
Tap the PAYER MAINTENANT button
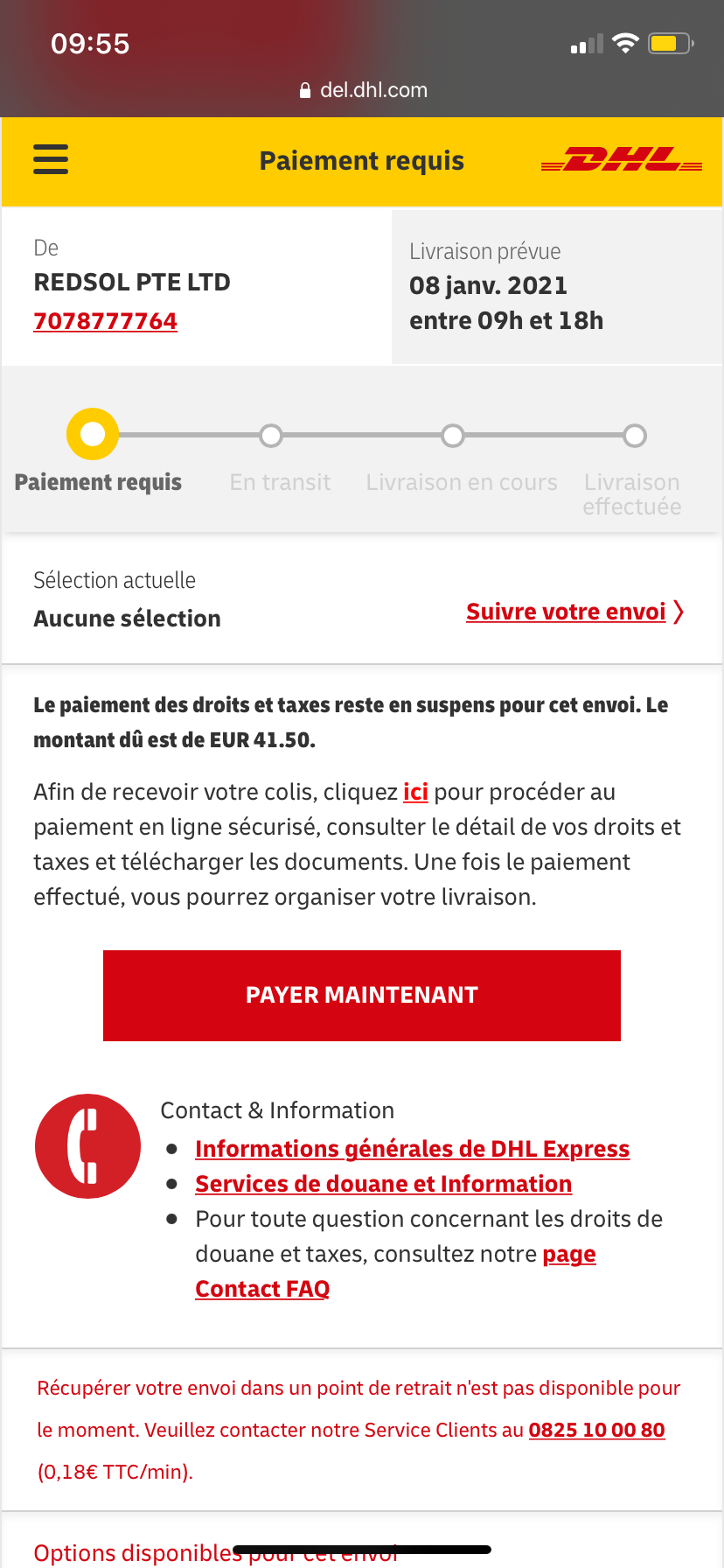click(362, 996)
